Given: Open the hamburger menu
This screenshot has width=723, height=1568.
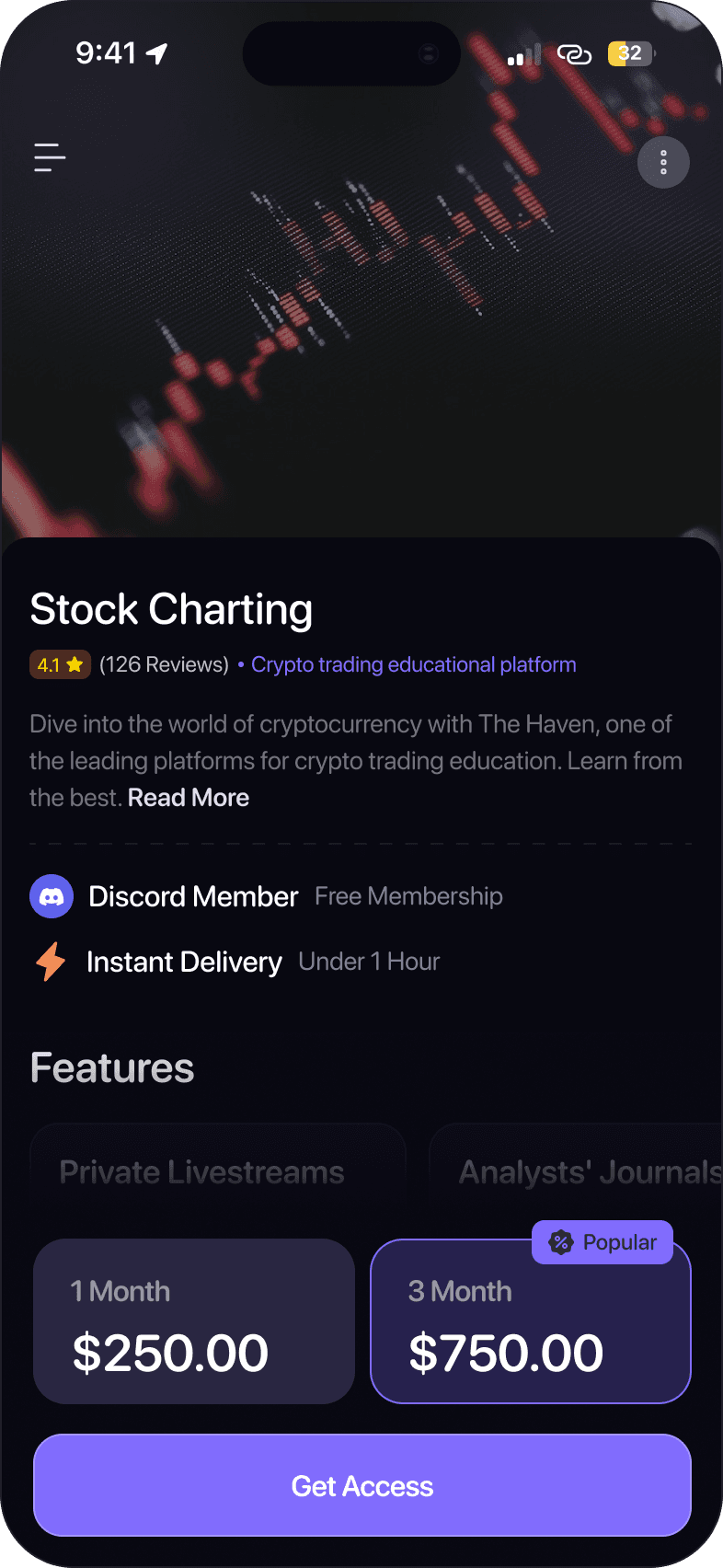Looking at the screenshot, I should click(50, 157).
